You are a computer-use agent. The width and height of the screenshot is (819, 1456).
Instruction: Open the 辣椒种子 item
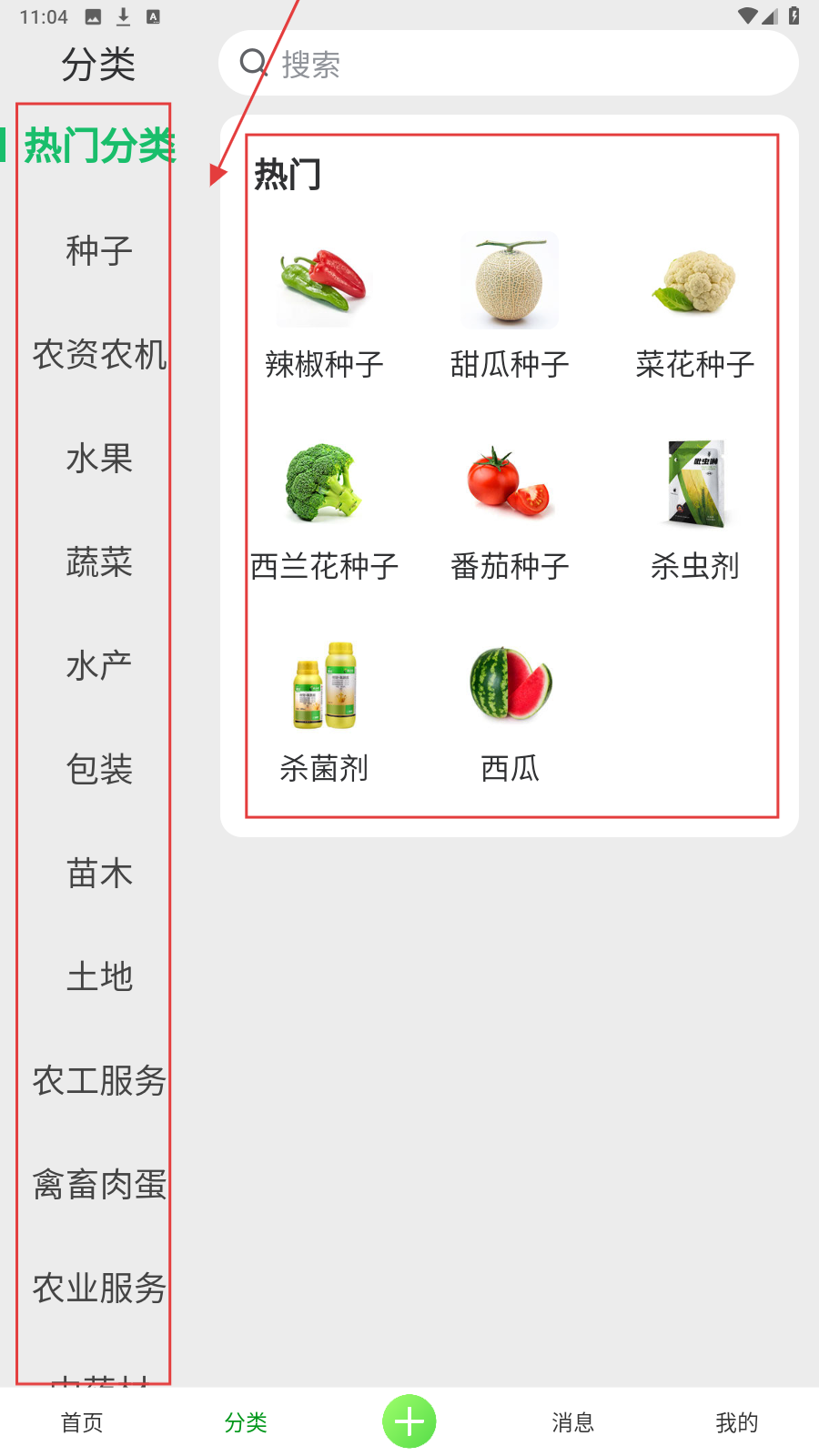[x=324, y=309]
